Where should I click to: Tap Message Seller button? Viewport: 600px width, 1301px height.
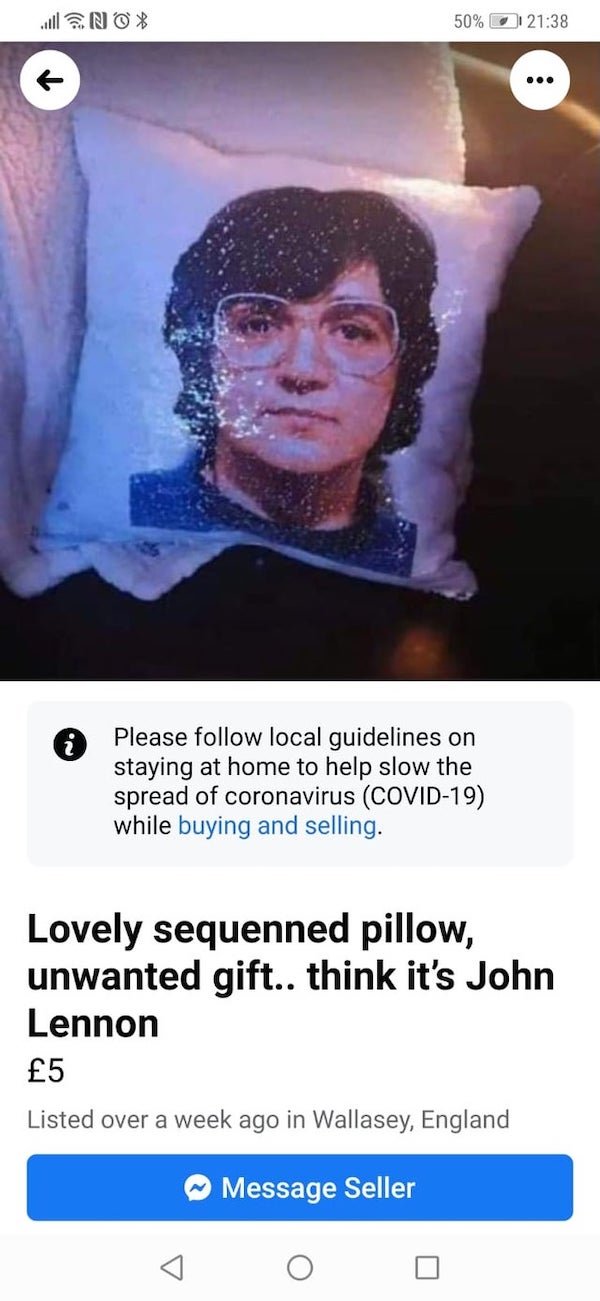point(300,1187)
